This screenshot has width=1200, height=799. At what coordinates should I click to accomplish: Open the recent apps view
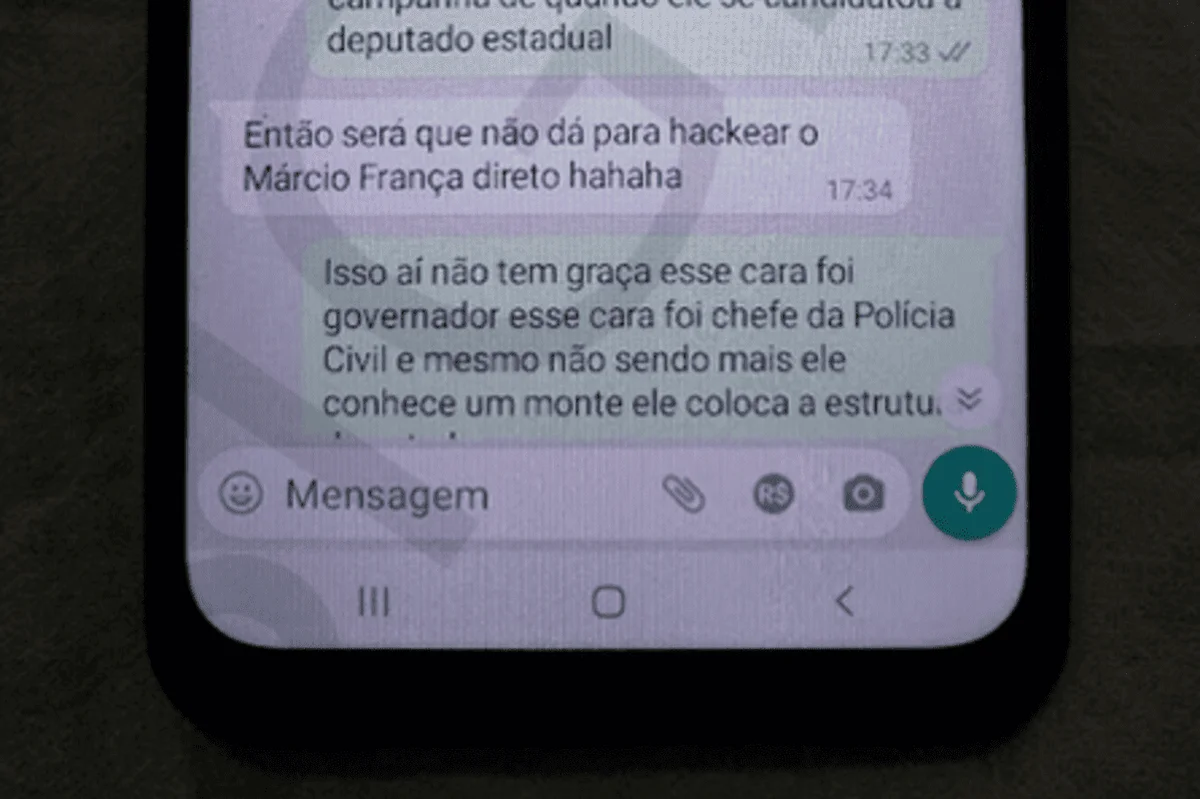tap(374, 602)
